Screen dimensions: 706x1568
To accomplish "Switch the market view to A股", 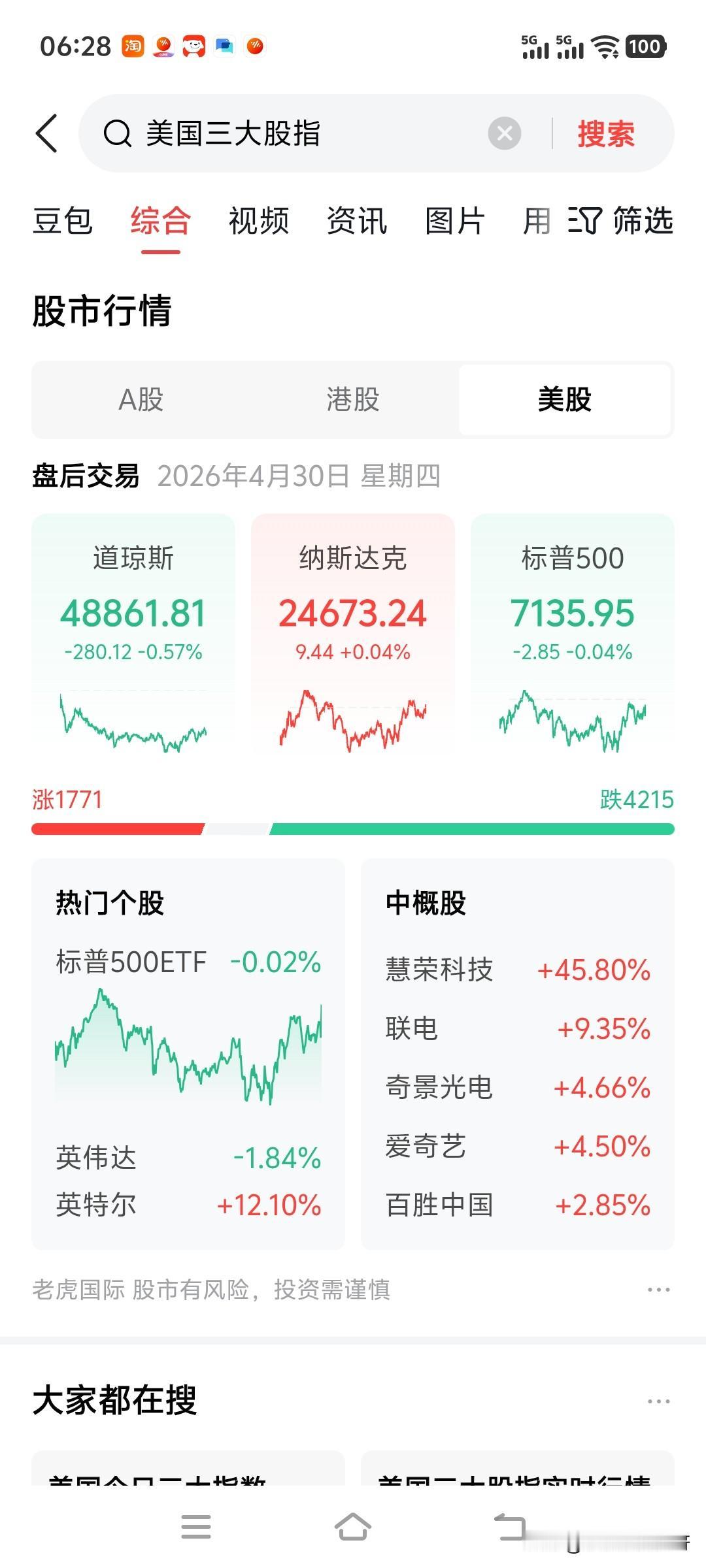I will [139, 400].
